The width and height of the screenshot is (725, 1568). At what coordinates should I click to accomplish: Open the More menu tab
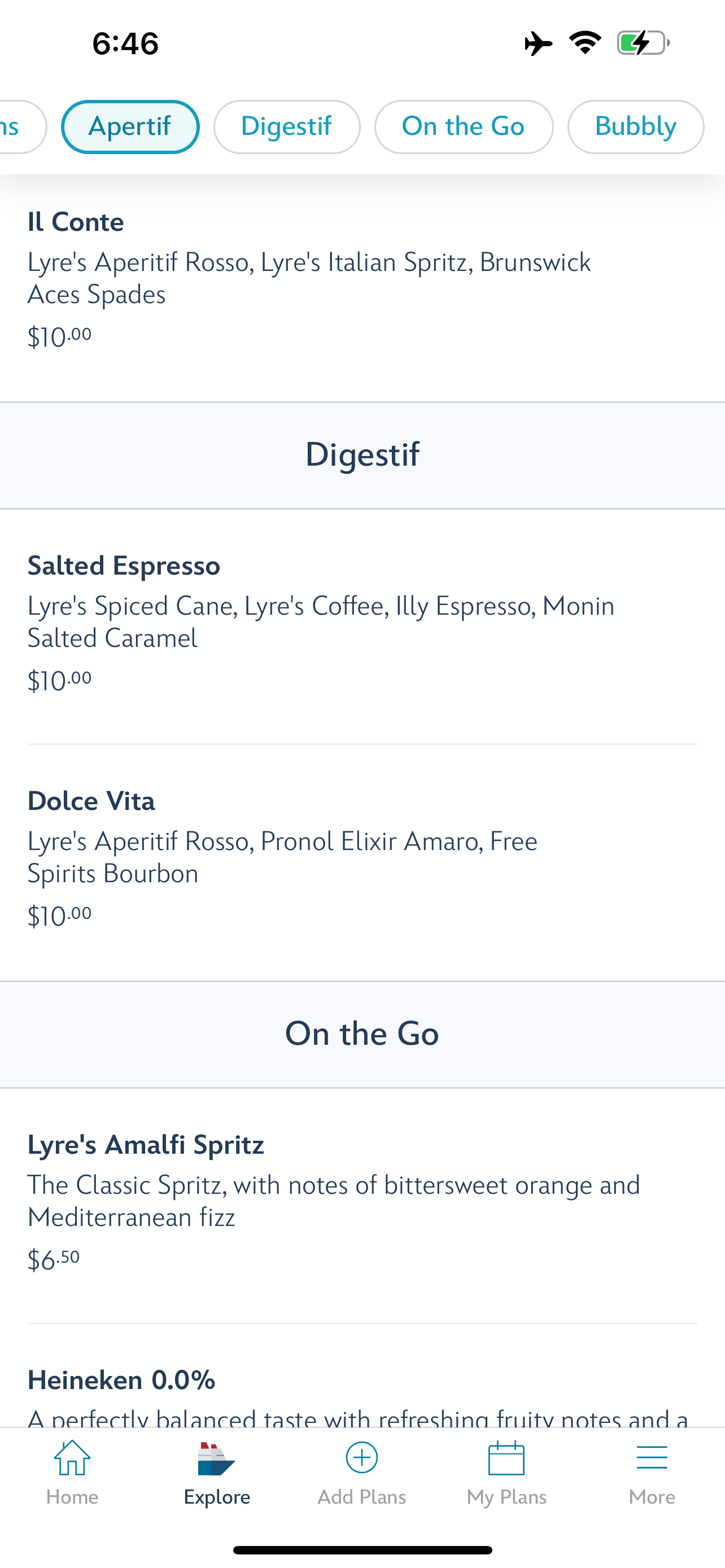(x=652, y=1472)
